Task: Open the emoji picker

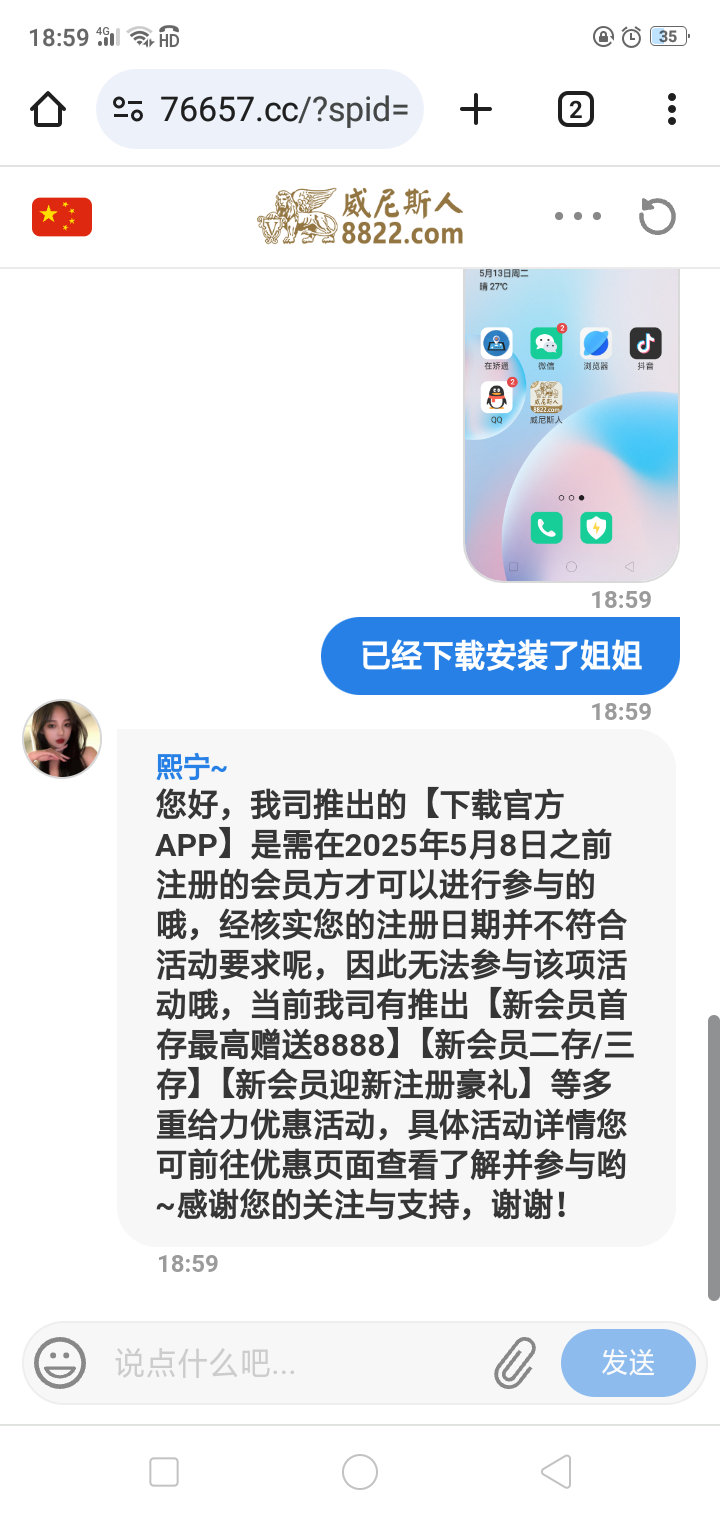Action: [60, 1362]
